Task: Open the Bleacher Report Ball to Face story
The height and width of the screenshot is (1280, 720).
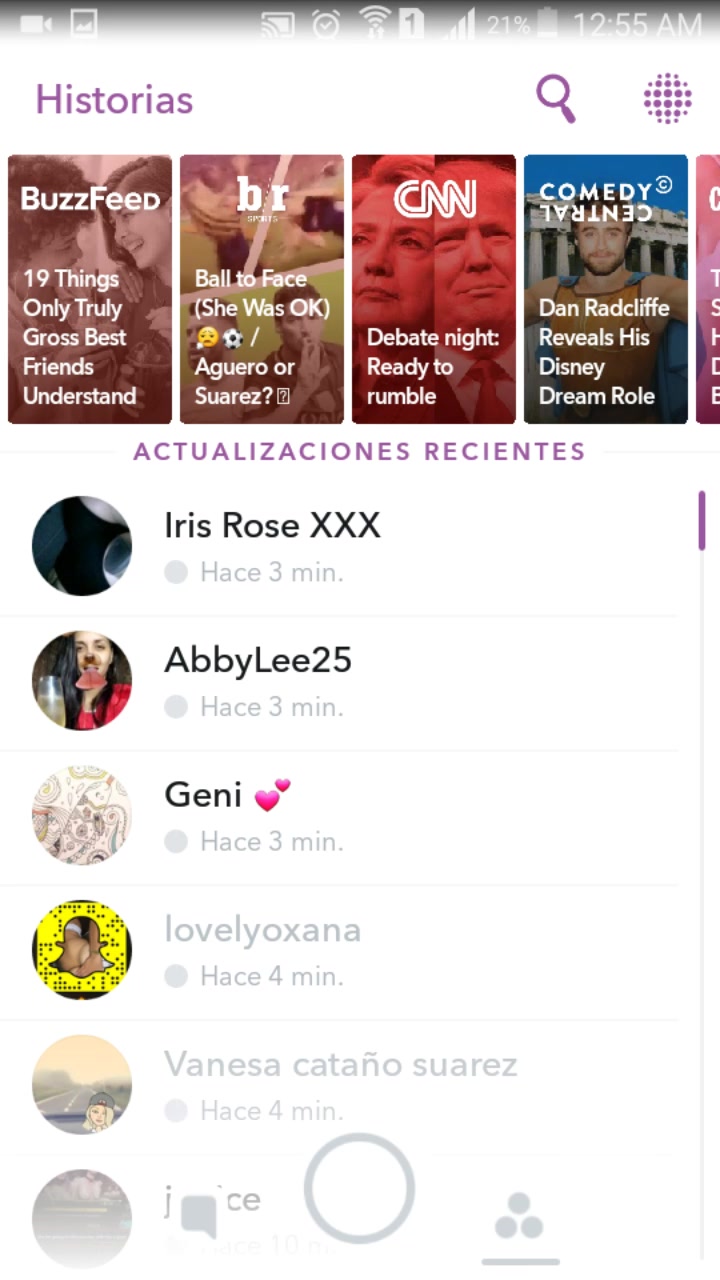Action: pyautogui.click(x=262, y=290)
